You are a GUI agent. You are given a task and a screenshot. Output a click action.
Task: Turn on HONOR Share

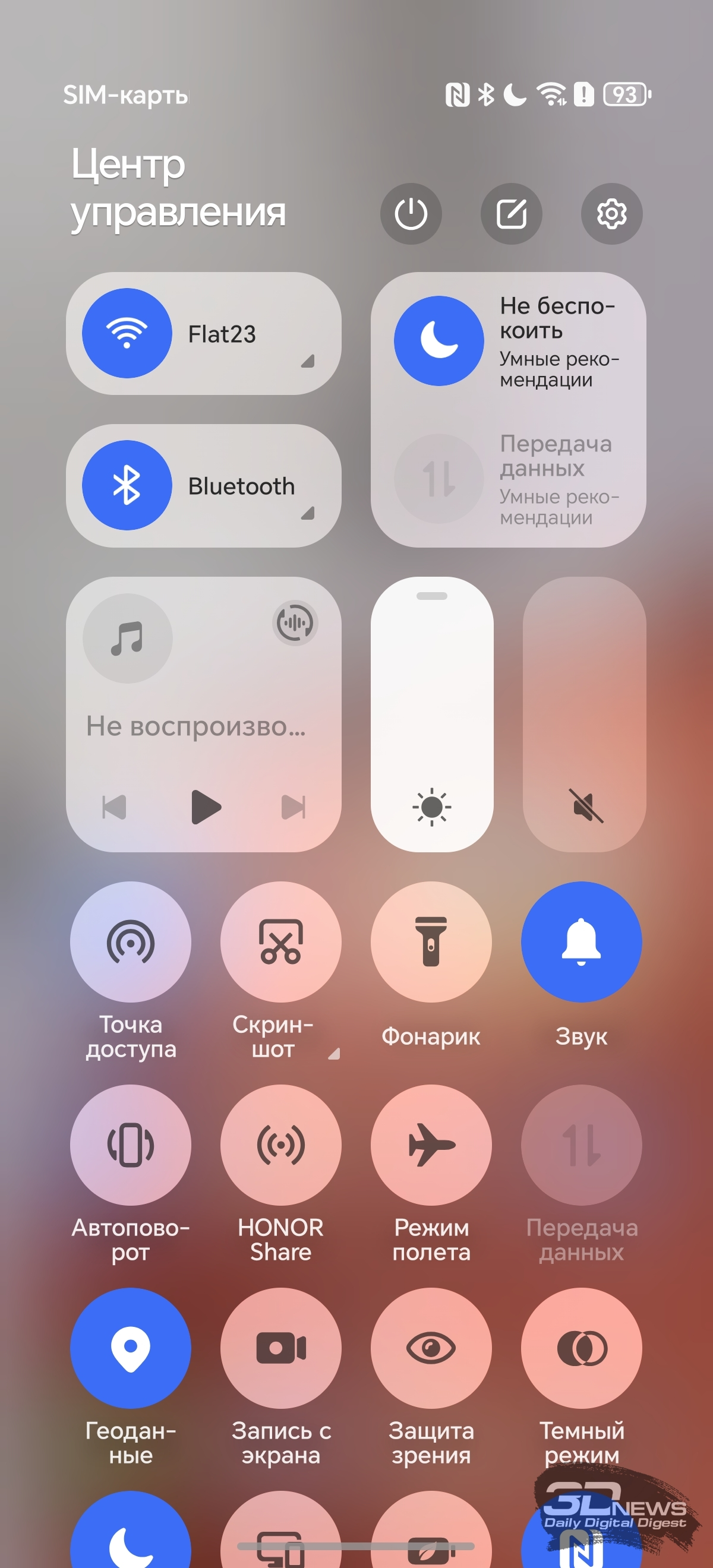[x=280, y=1145]
